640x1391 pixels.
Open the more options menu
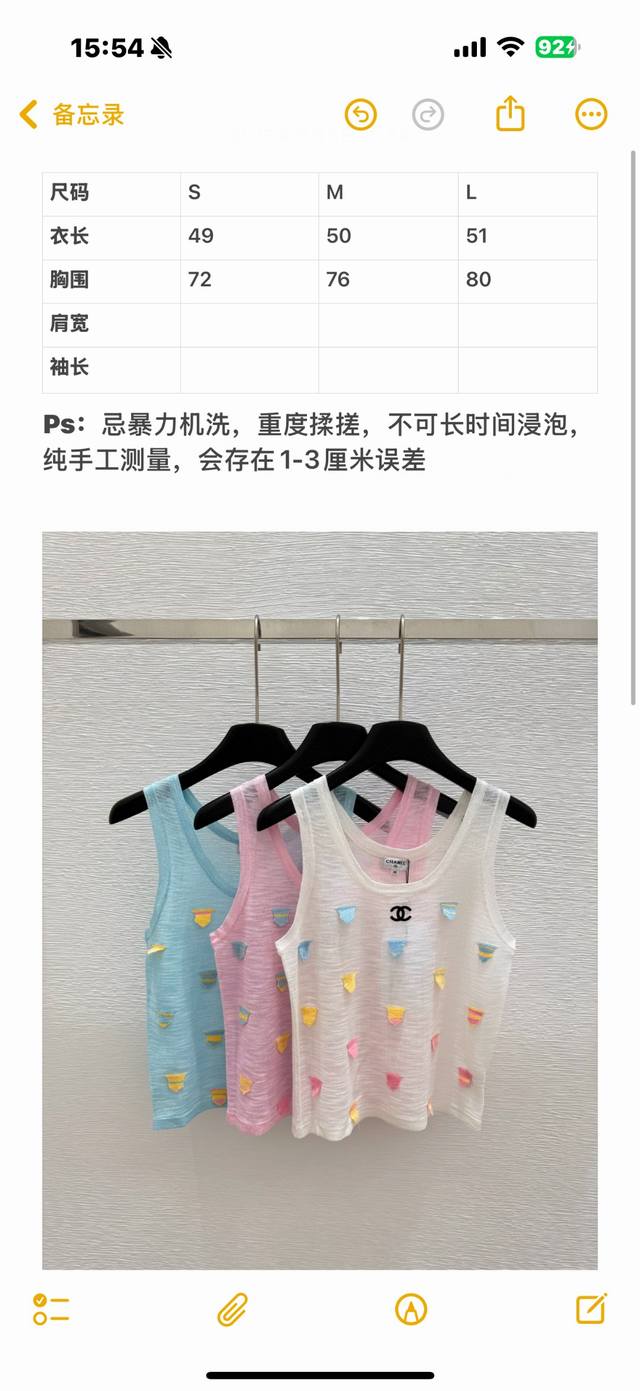[x=591, y=115]
